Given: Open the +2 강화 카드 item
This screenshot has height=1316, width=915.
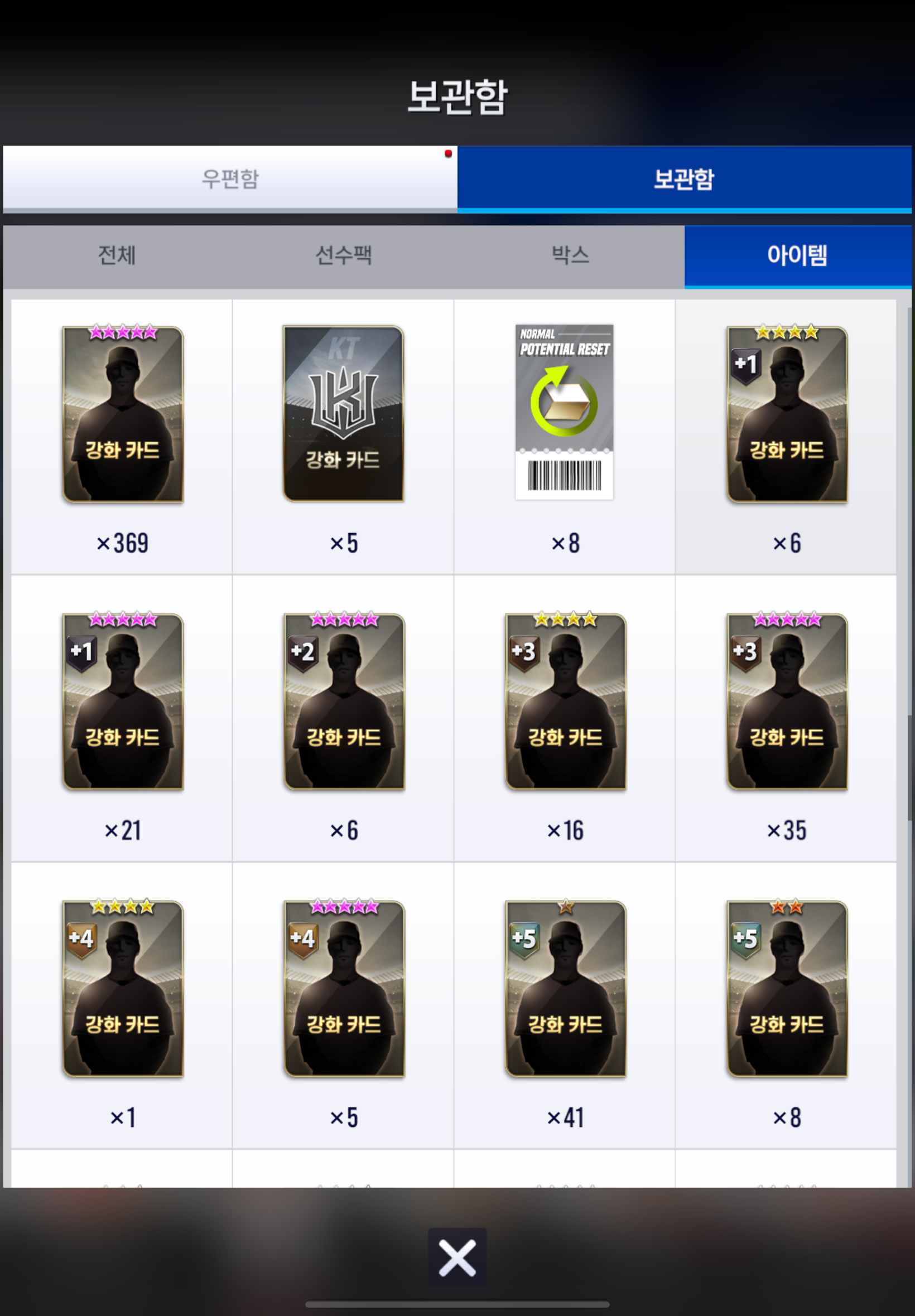Looking at the screenshot, I should tap(344, 703).
